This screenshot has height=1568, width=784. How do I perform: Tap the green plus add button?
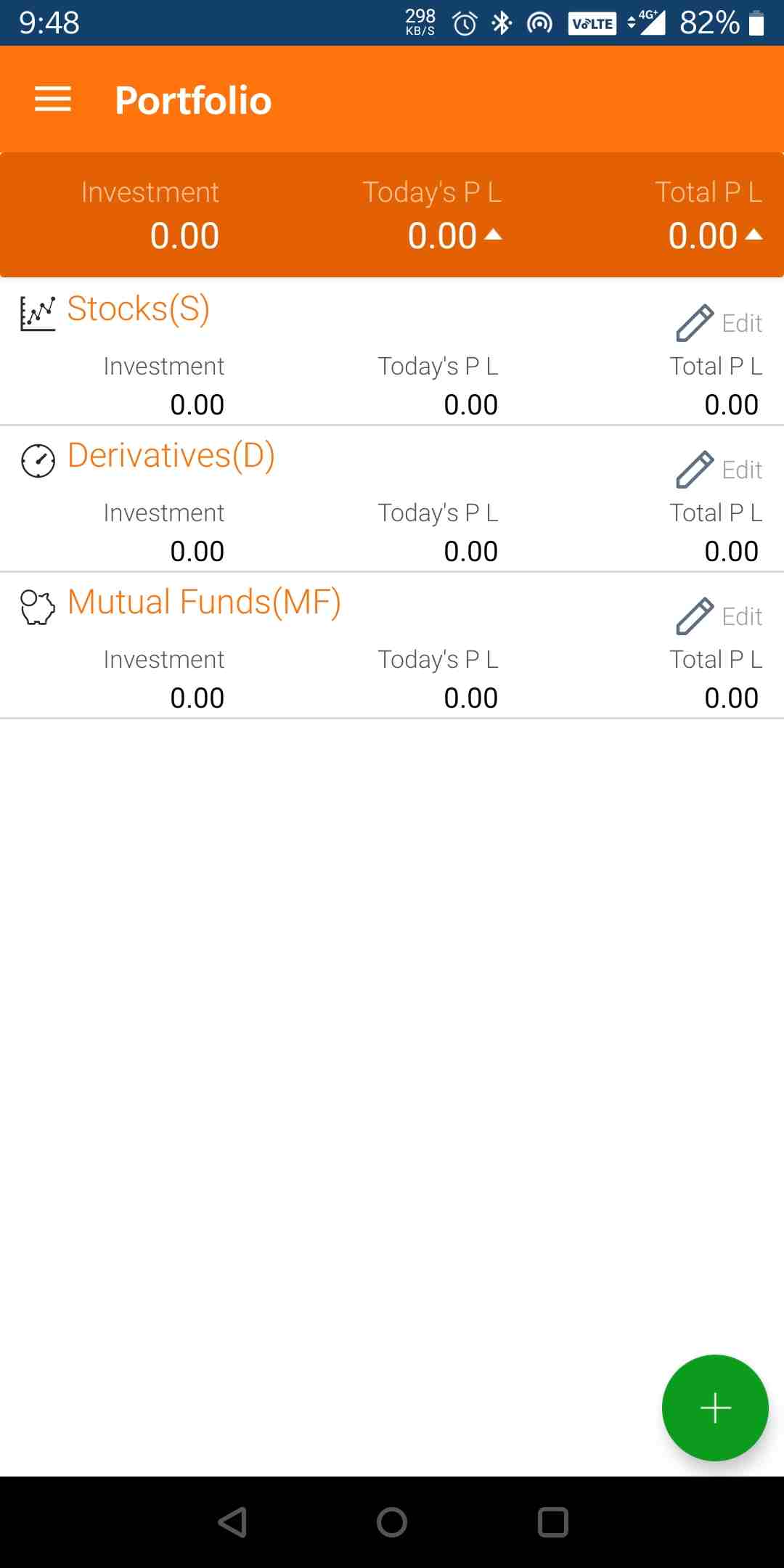(715, 1408)
